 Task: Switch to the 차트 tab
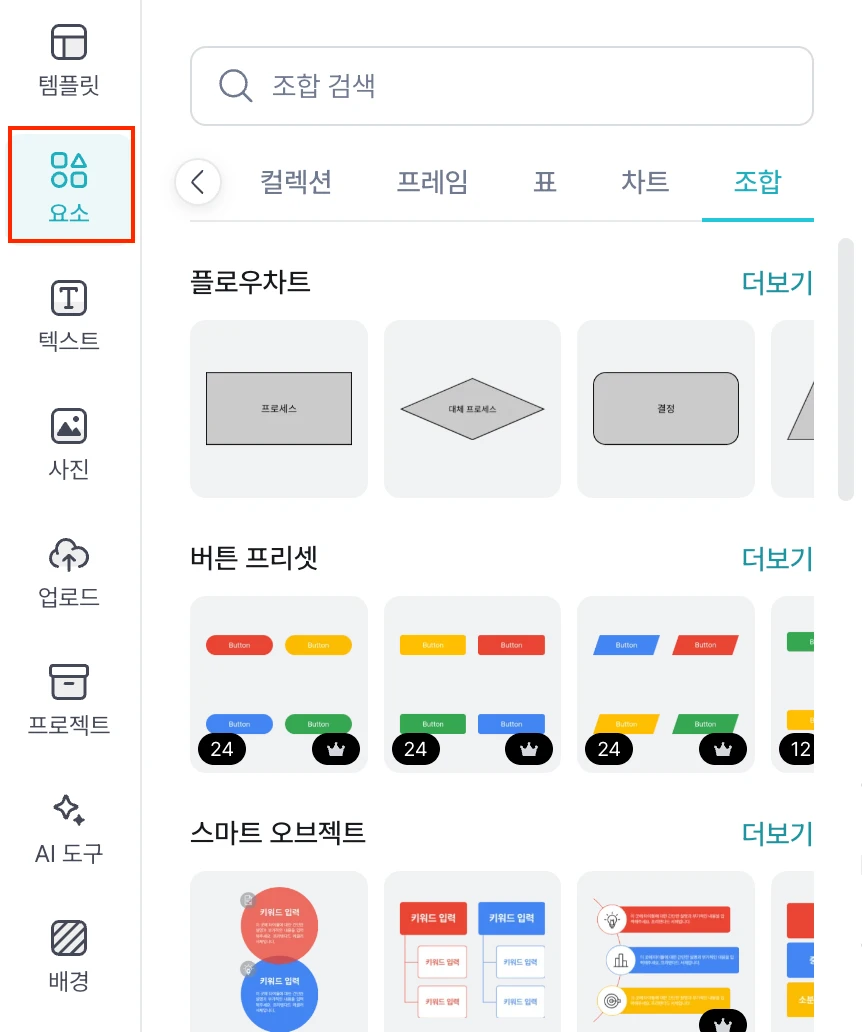point(645,182)
